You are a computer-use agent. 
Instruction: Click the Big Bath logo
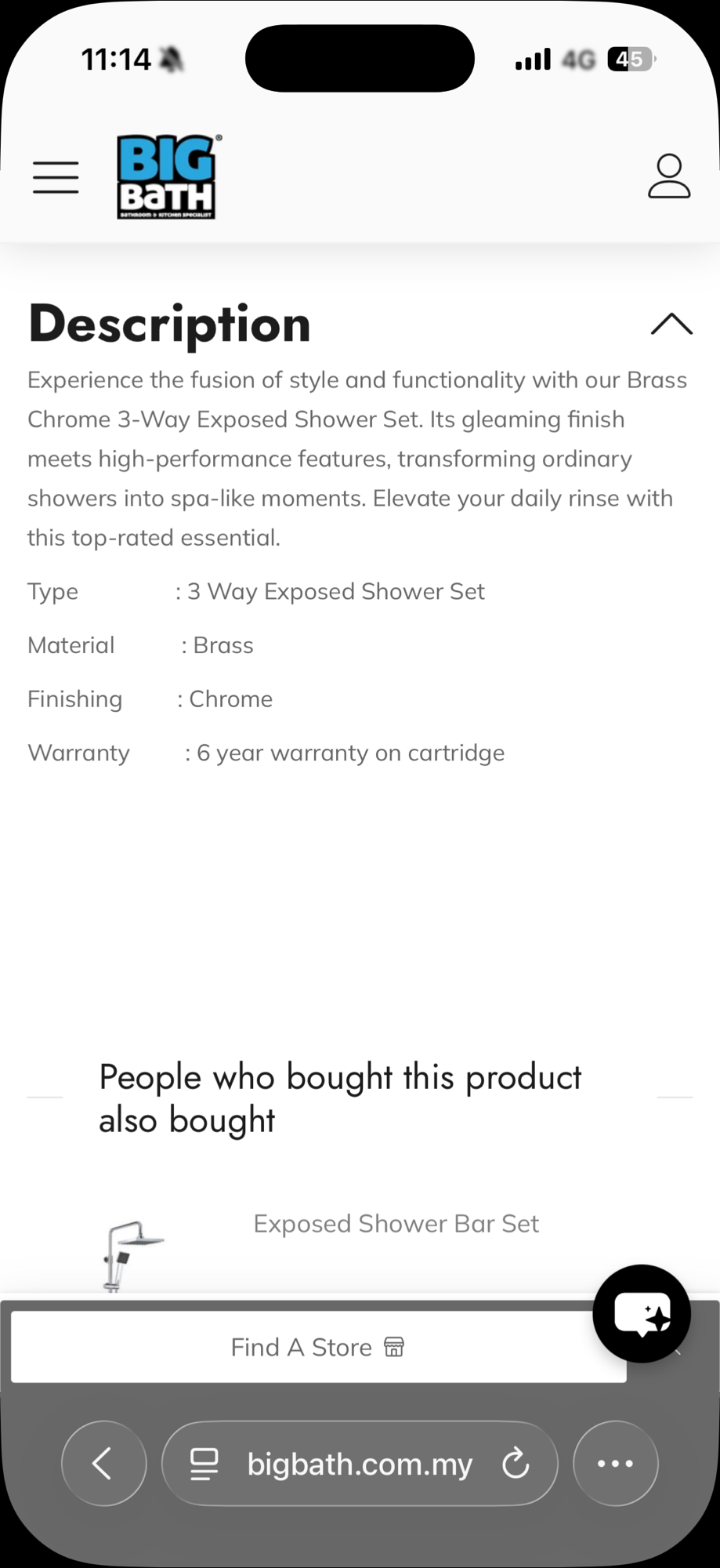pyautogui.click(x=167, y=177)
